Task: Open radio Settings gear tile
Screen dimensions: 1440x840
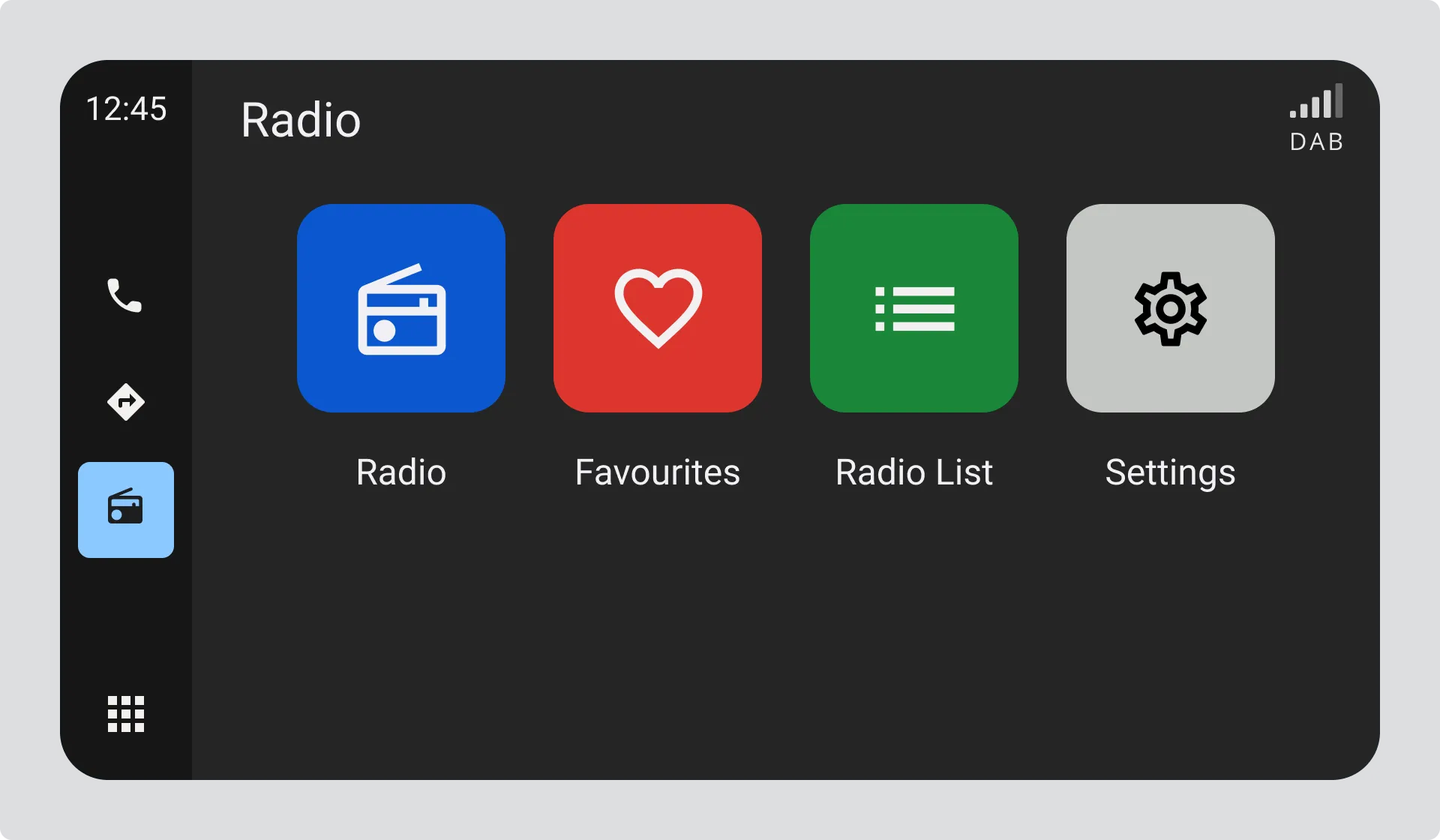Action: click(x=1170, y=308)
